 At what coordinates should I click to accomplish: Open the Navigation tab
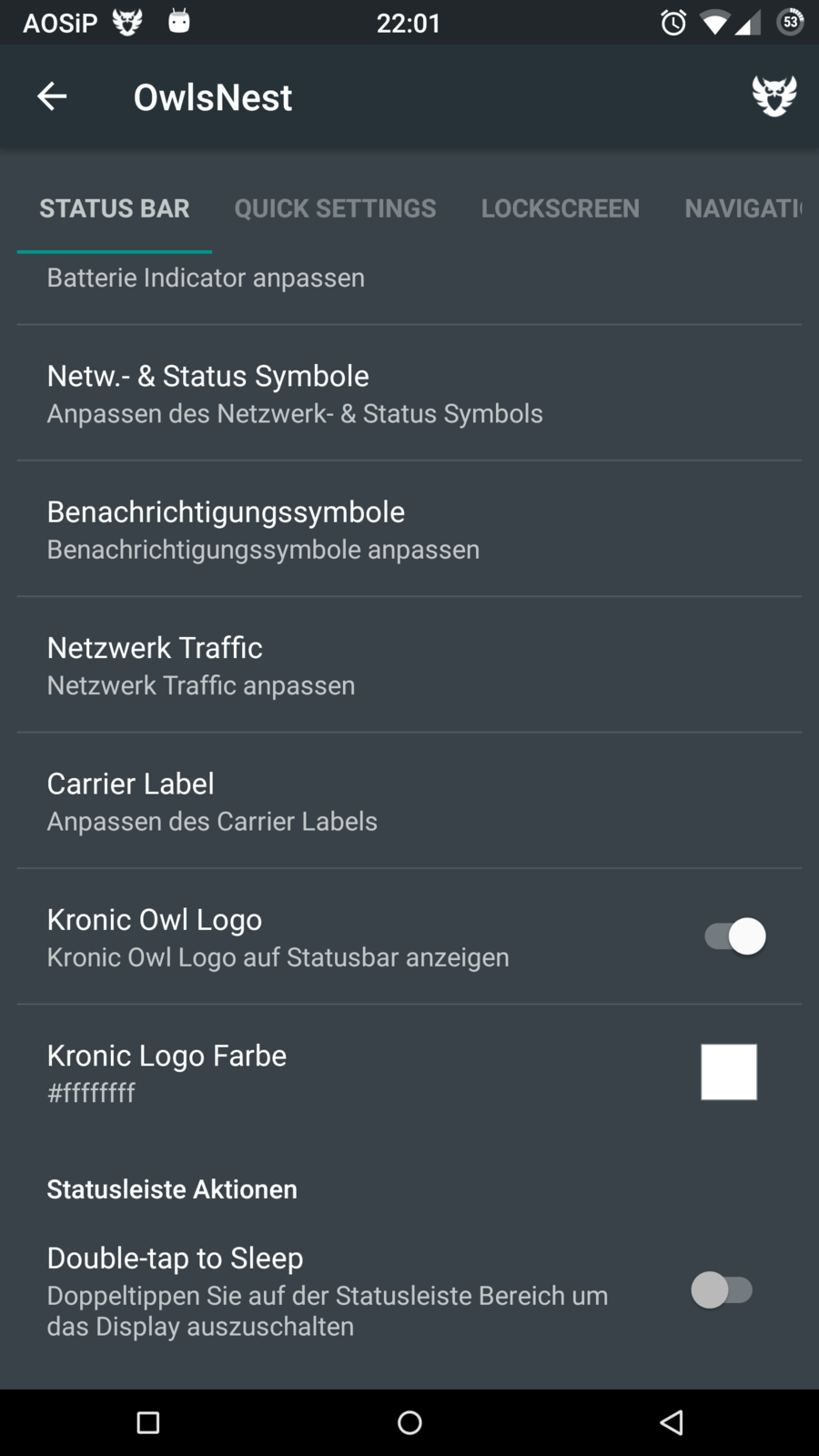(743, 208)
